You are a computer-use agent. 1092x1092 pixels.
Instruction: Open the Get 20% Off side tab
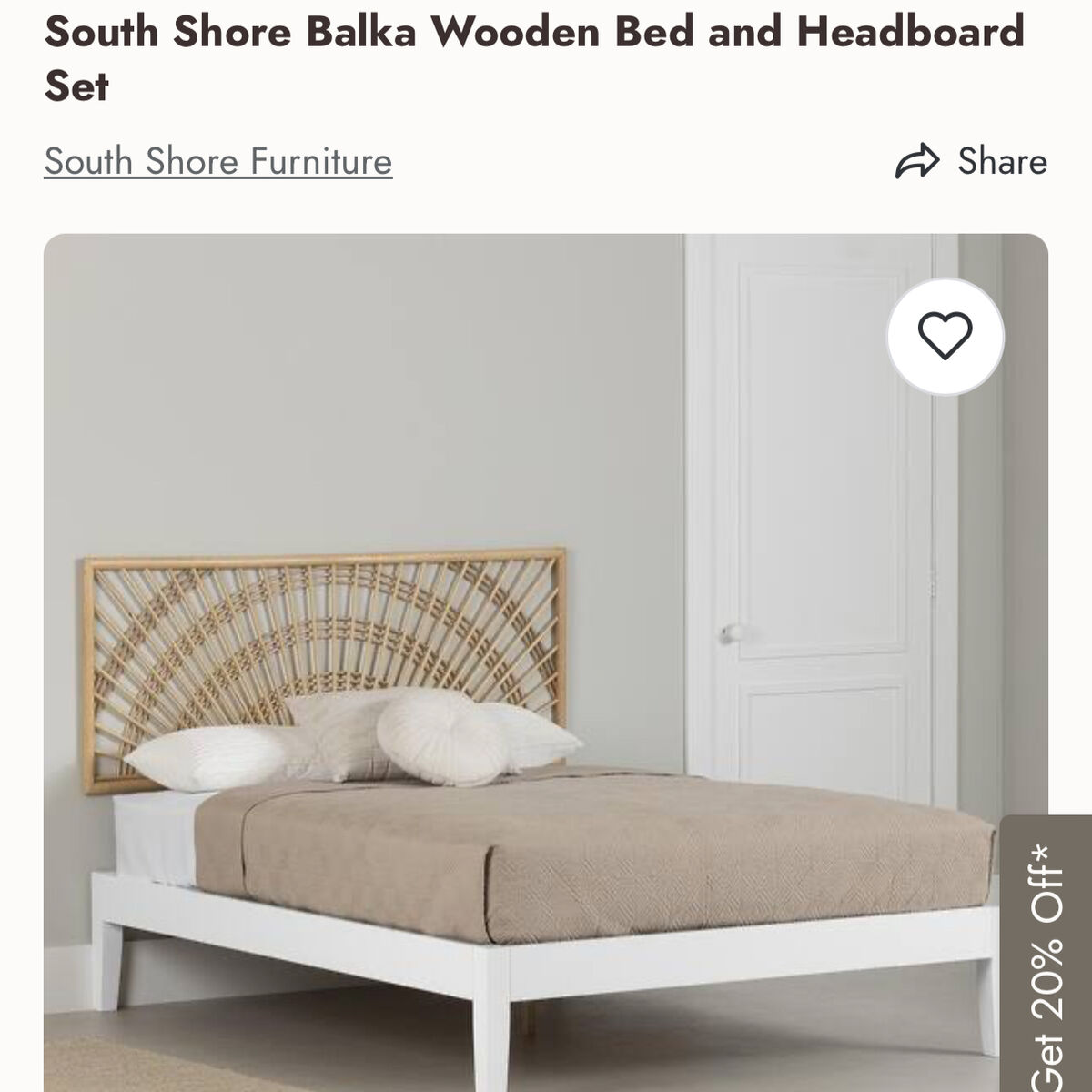(1048, 955)
